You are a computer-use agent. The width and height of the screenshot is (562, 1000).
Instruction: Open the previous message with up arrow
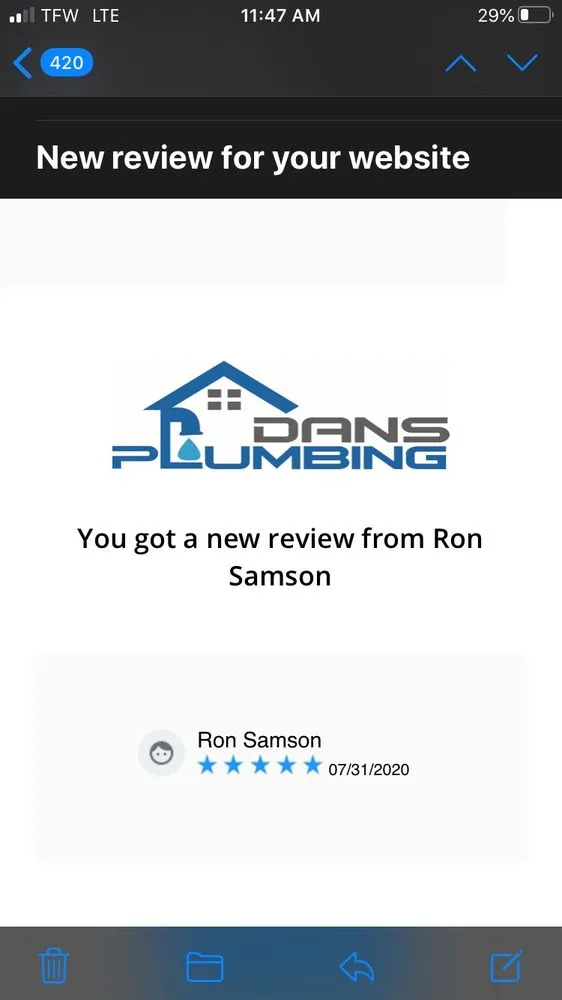(461, 63)
